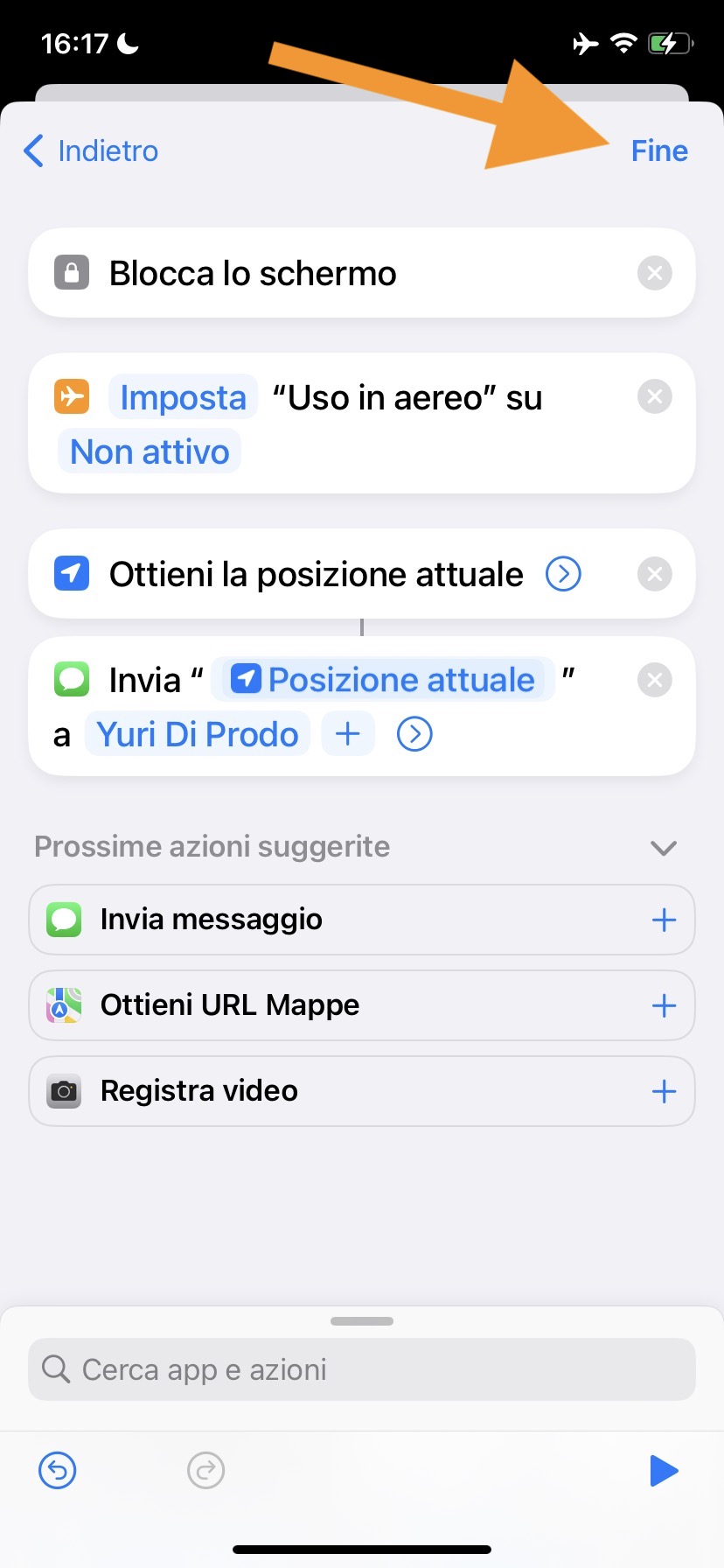Undo the last change
This screenshot has height=1568, width=724.
58,1470
